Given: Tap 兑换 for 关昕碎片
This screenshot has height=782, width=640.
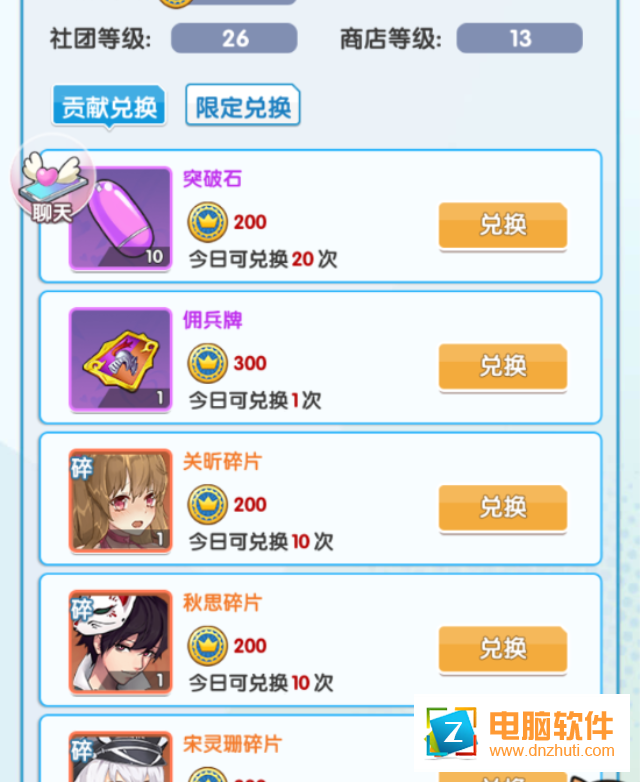Looking at the screenshot, I should coord(502,507).
